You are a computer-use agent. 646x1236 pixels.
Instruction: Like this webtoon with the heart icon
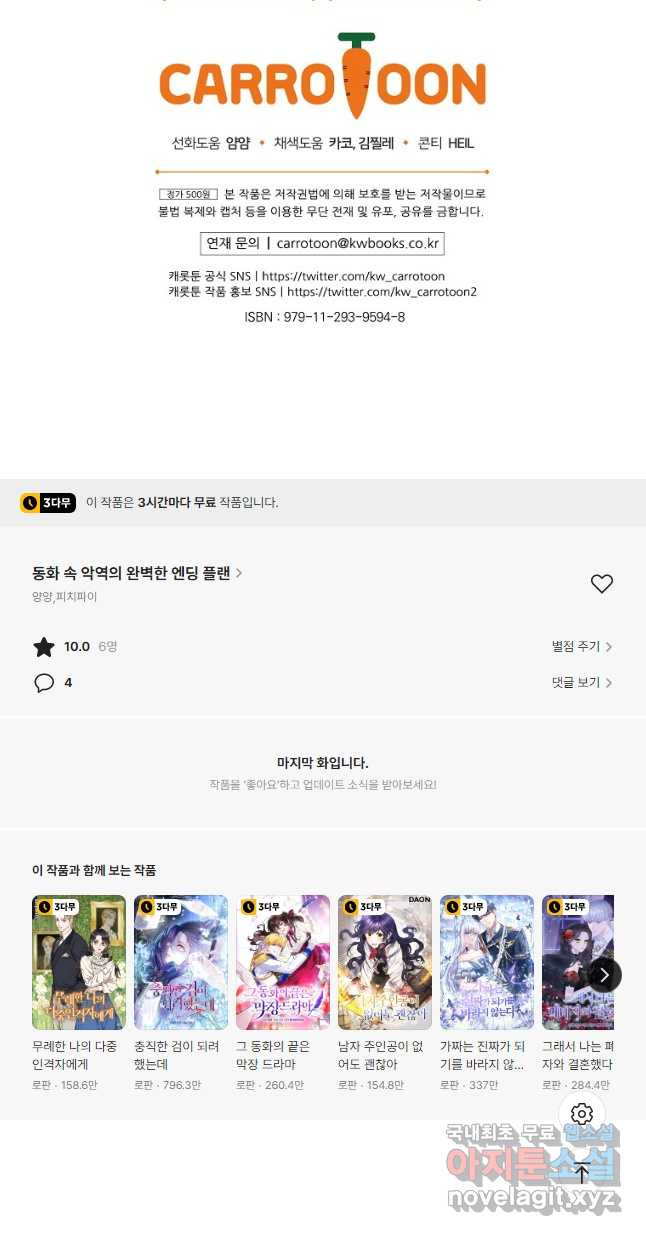(x=601, y=584)
